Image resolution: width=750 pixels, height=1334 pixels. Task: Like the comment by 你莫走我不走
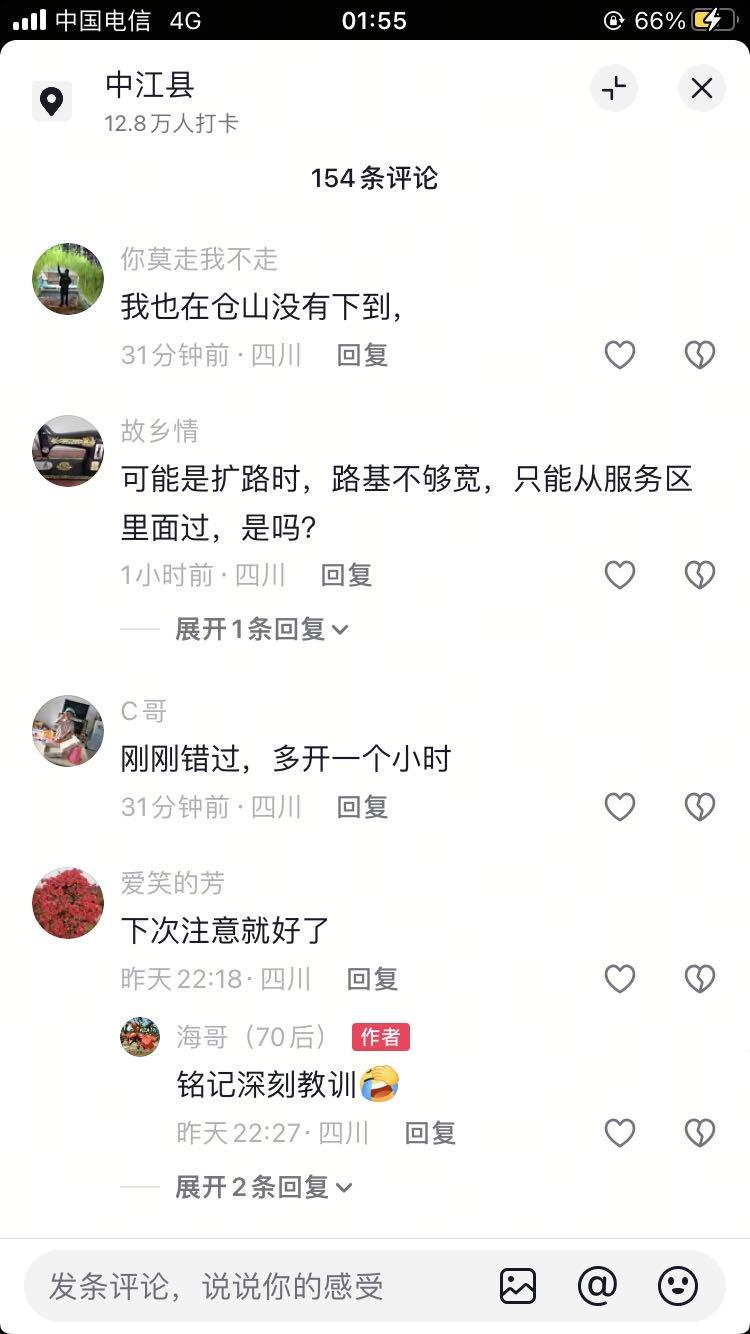click(620, 355)
